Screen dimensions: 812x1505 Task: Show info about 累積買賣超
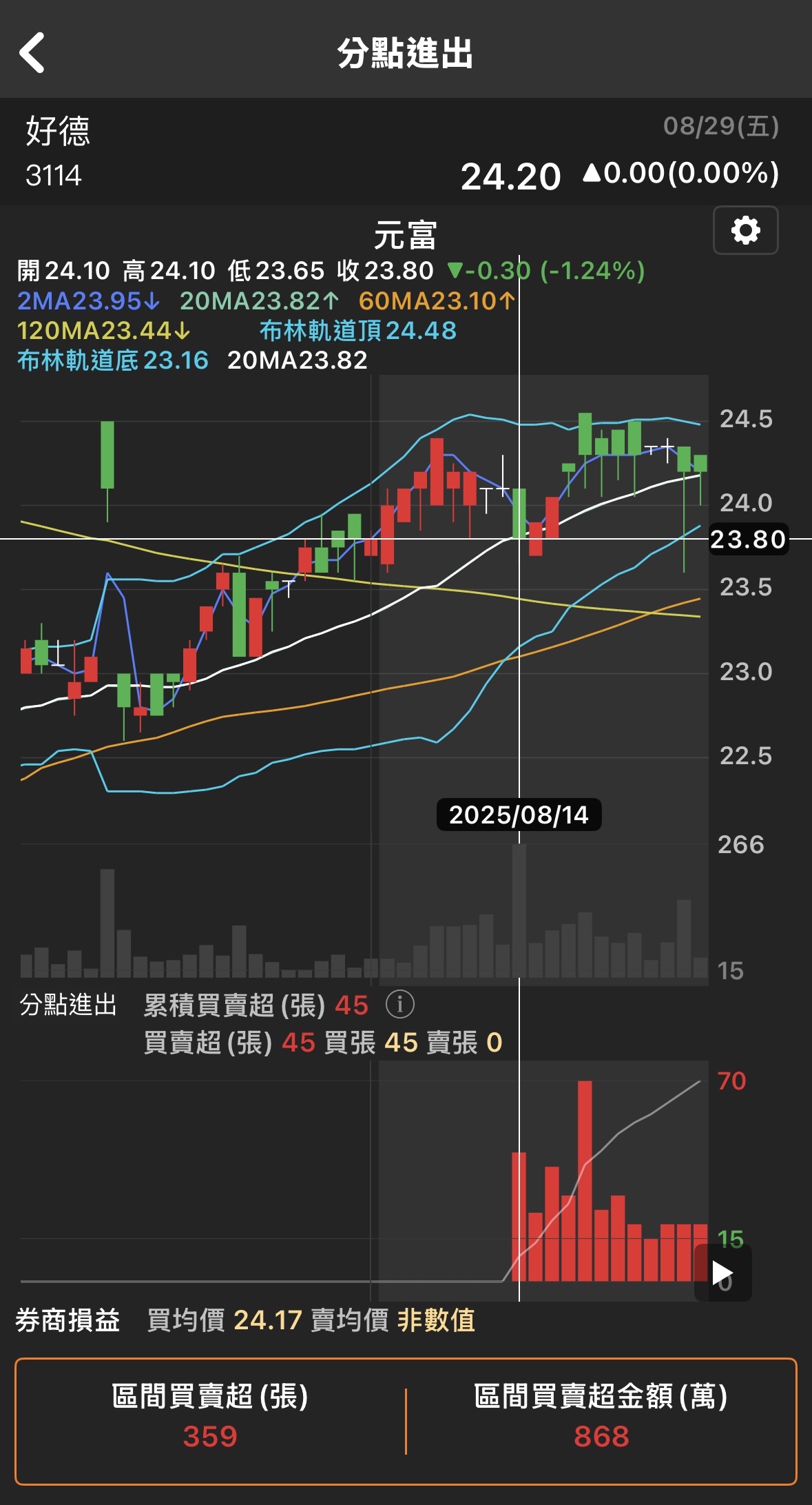pos(400,1004)
